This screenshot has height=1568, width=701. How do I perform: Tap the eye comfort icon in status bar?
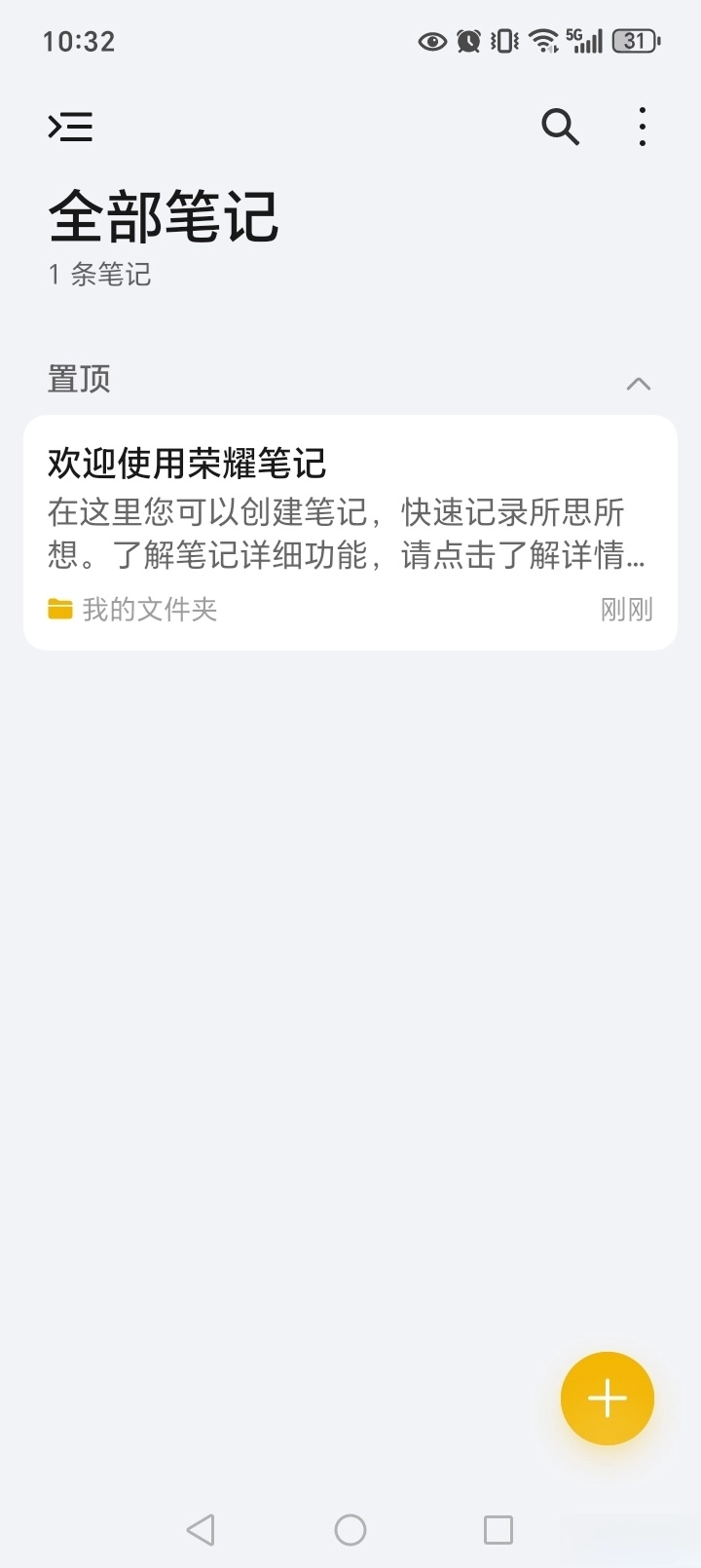431,41
